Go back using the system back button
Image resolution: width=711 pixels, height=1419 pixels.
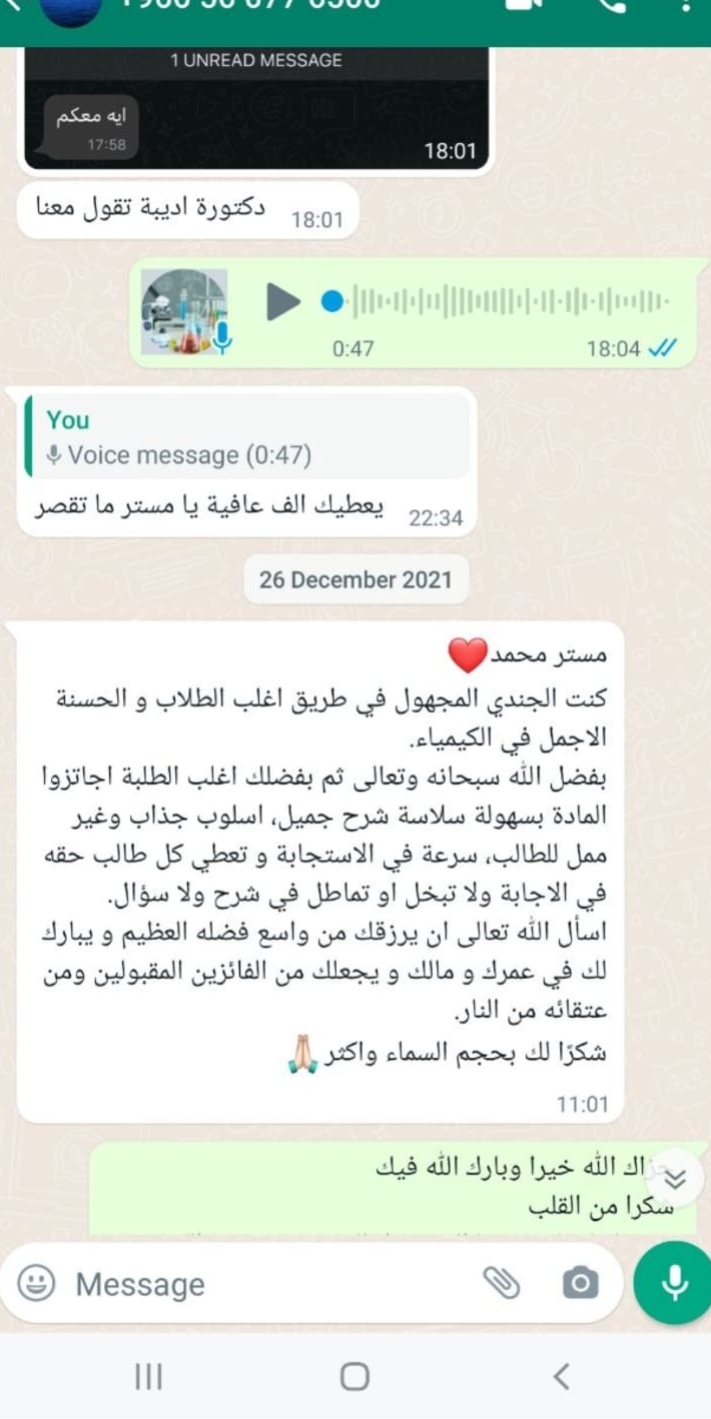point(561,1377)
